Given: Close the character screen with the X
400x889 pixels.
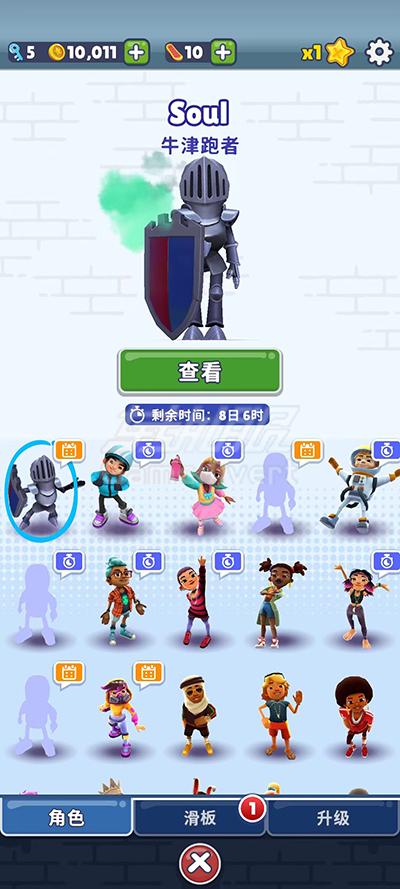Looking at the screenshot, I should coord(199,863).
